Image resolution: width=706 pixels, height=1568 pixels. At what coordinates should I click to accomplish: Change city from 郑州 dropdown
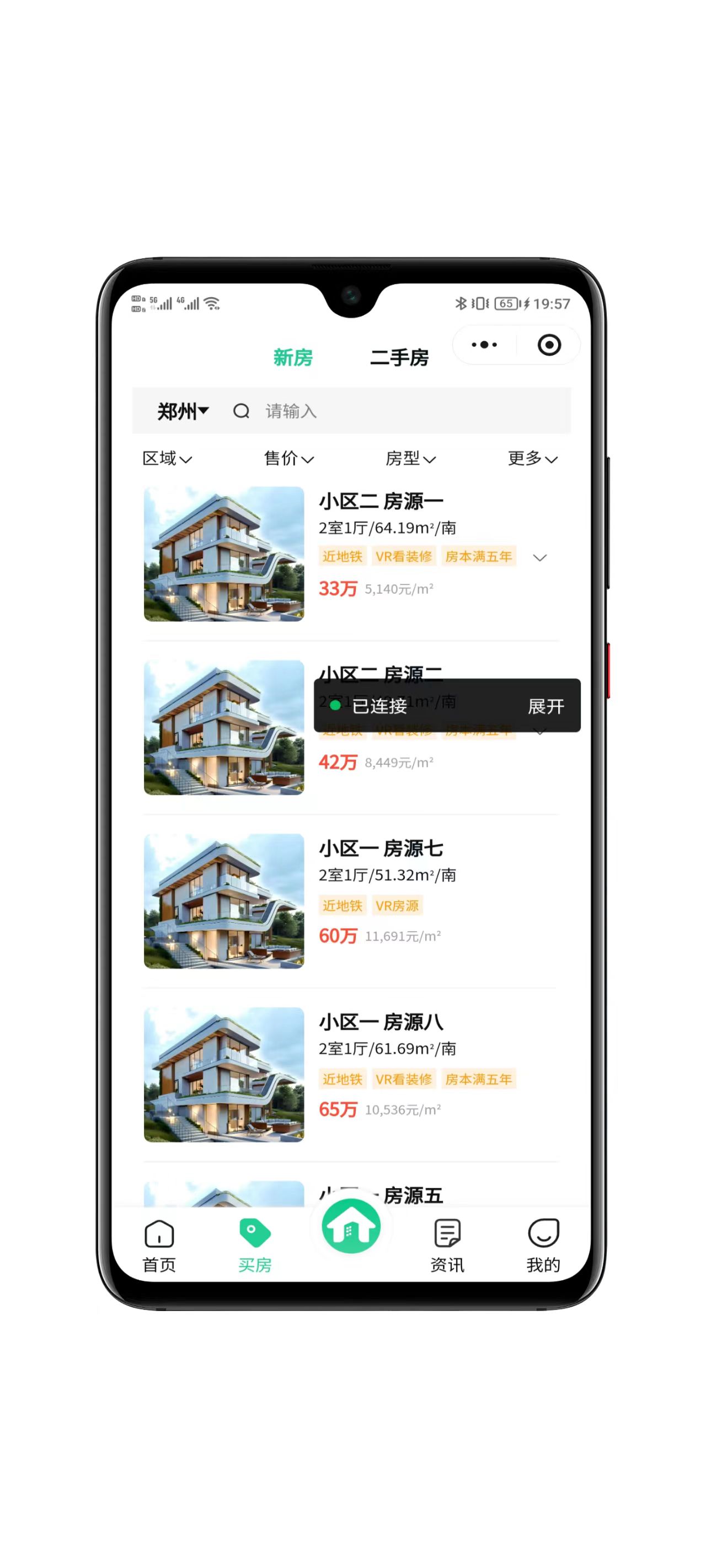click(x=182, y=411)
